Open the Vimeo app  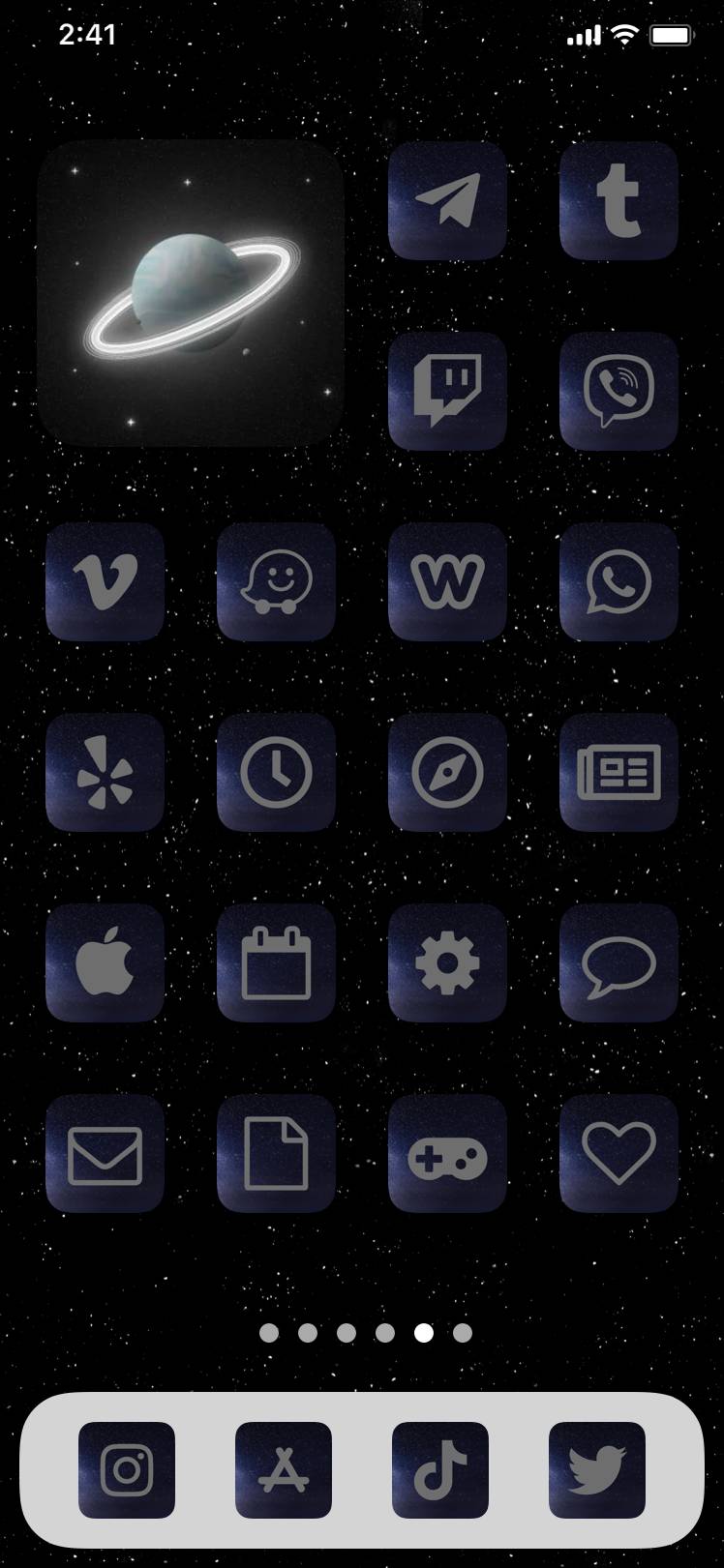[x=105, y=582]
